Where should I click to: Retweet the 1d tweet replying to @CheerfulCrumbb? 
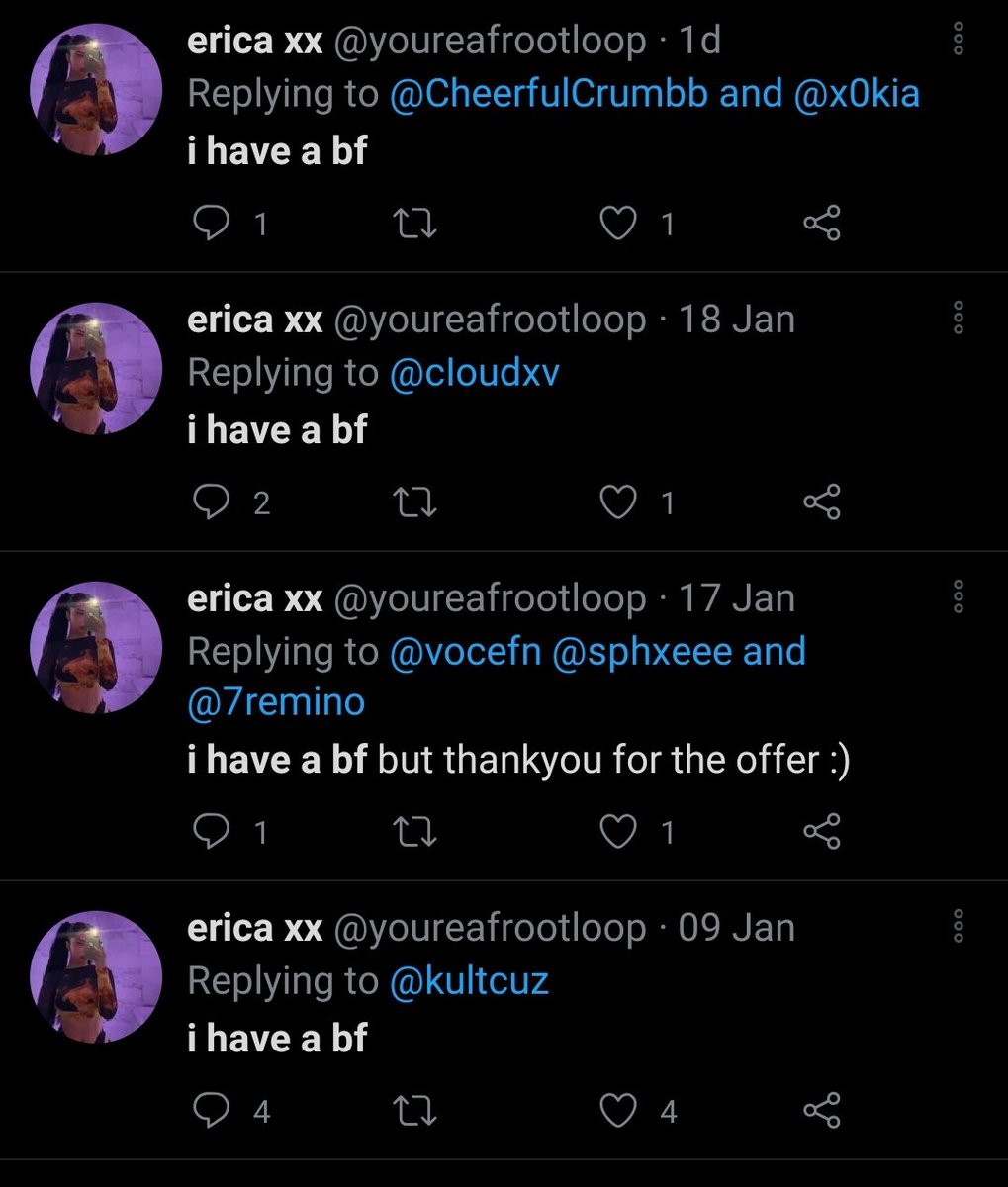pos(415,225)
